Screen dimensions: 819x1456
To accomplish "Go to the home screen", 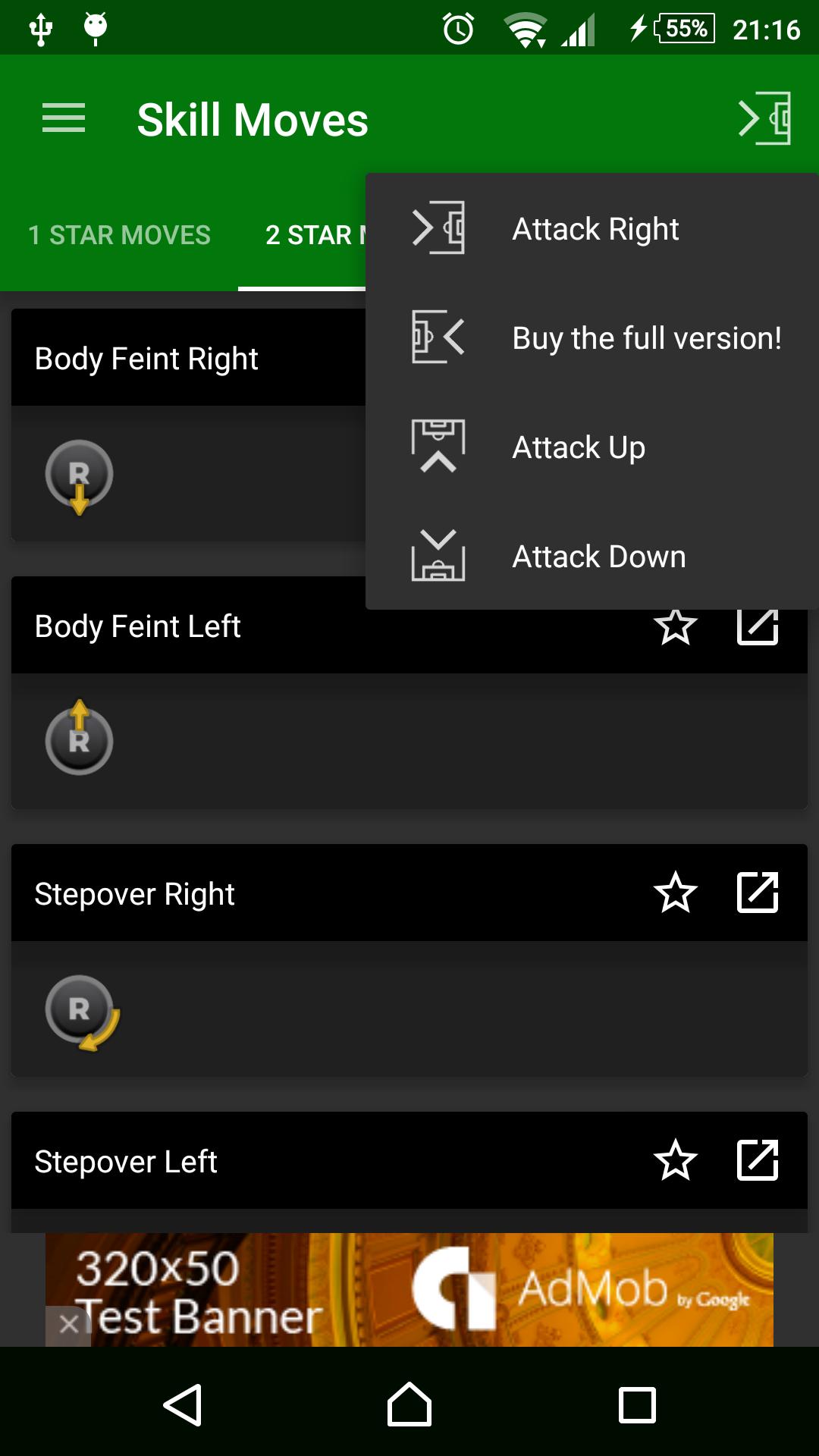I will point(409,1404).
